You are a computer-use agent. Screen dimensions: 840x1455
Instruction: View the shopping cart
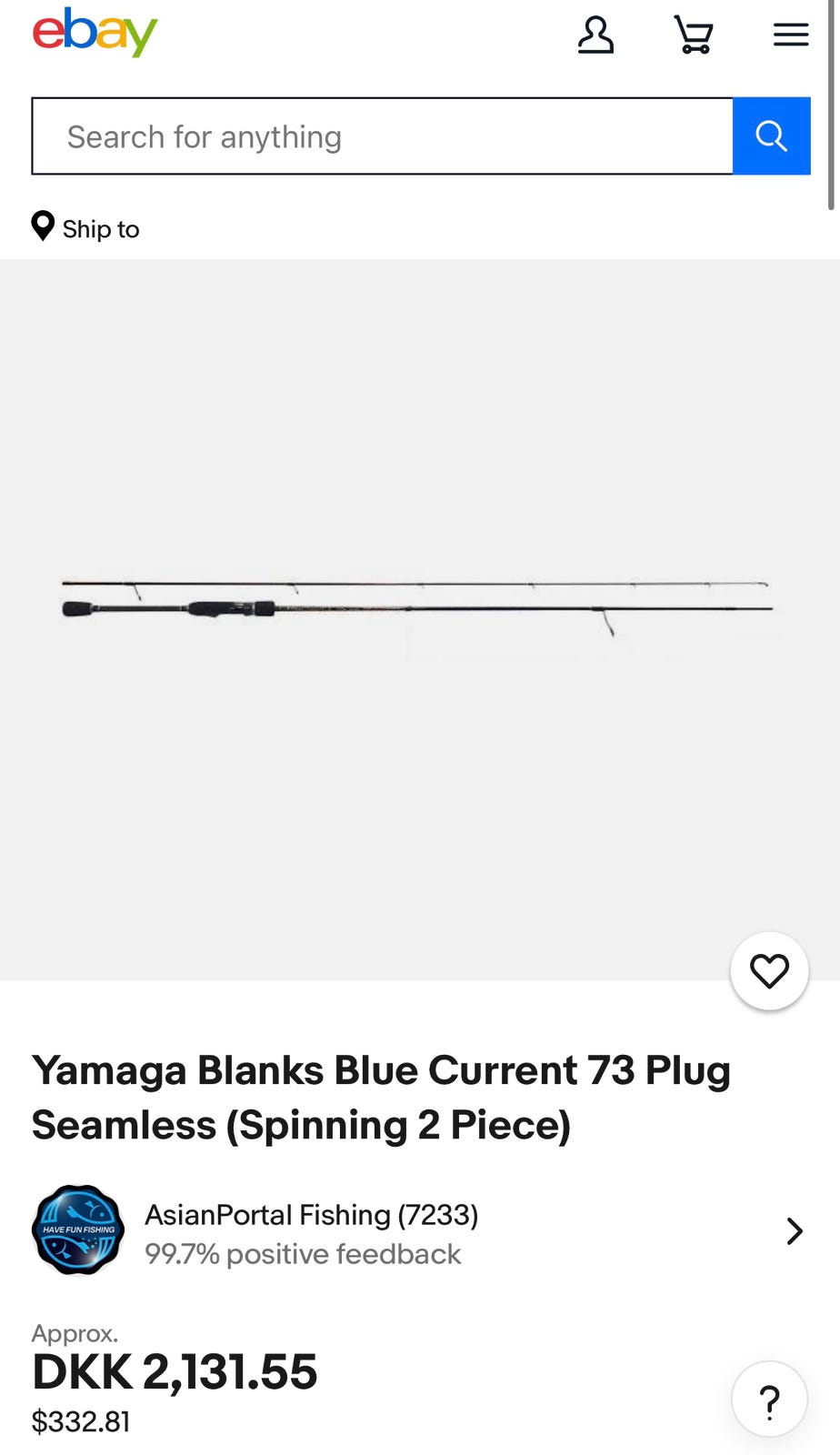click(694, 35)
